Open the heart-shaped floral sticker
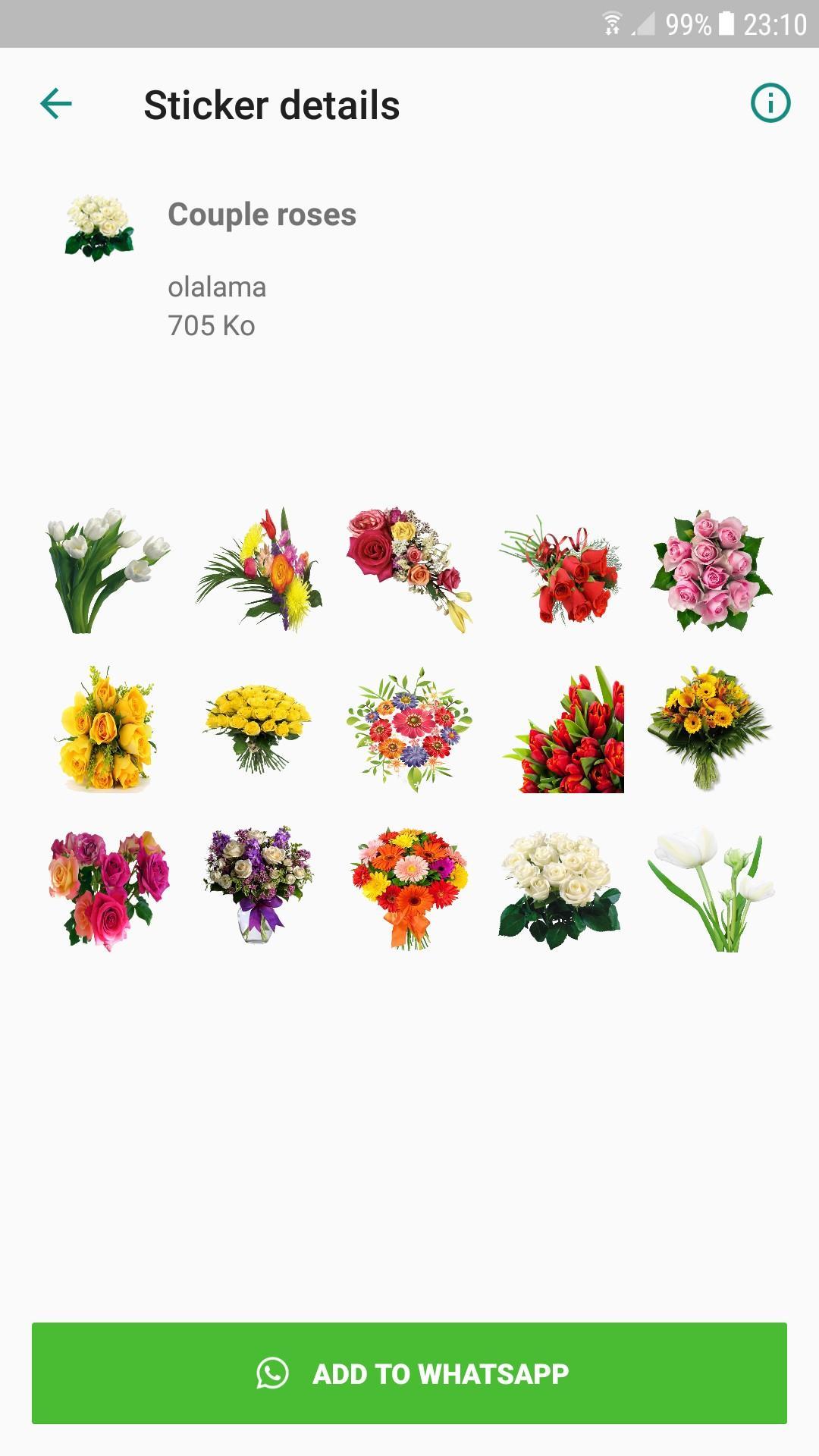 409,730
